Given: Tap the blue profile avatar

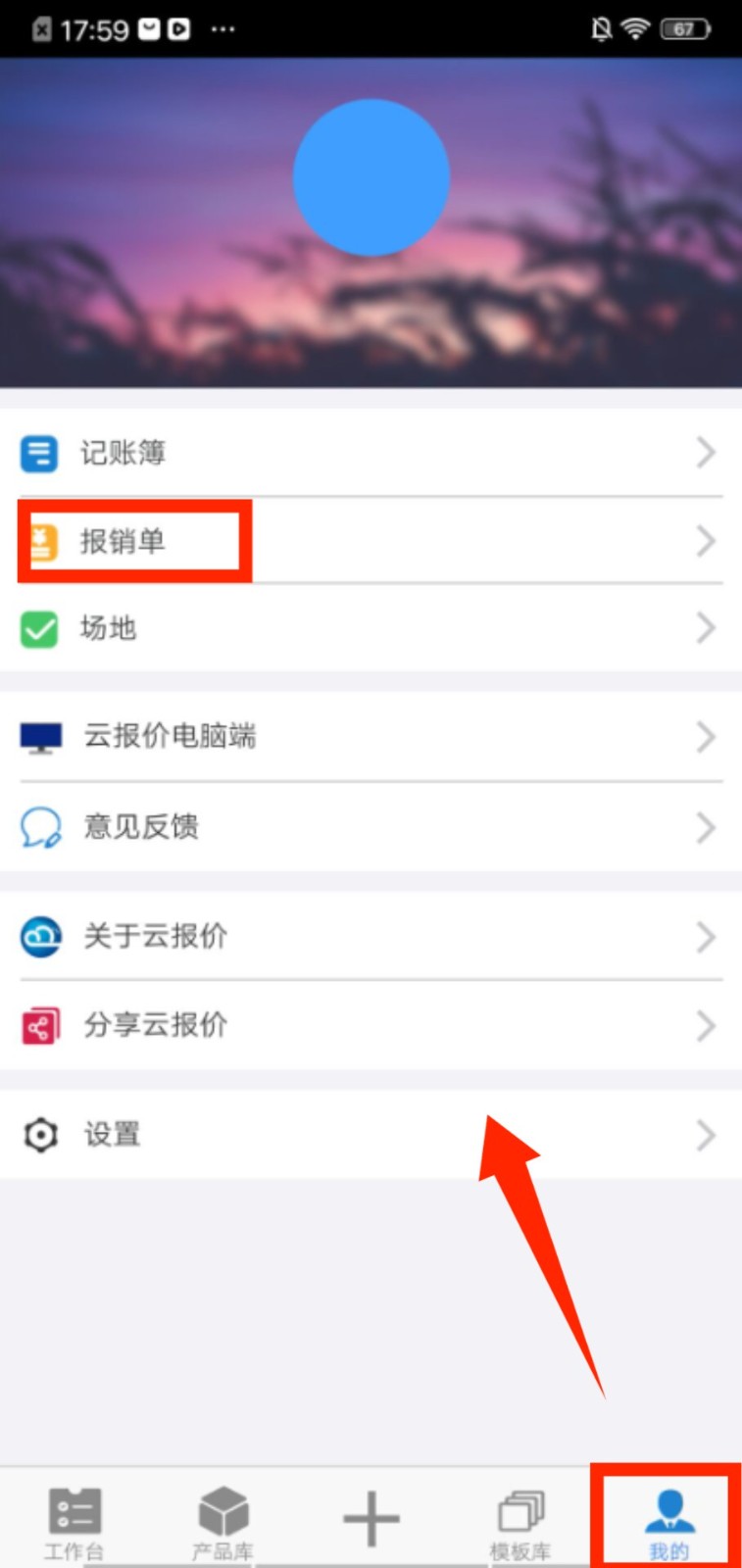Looking at the screenshot, I should (371, 177).
